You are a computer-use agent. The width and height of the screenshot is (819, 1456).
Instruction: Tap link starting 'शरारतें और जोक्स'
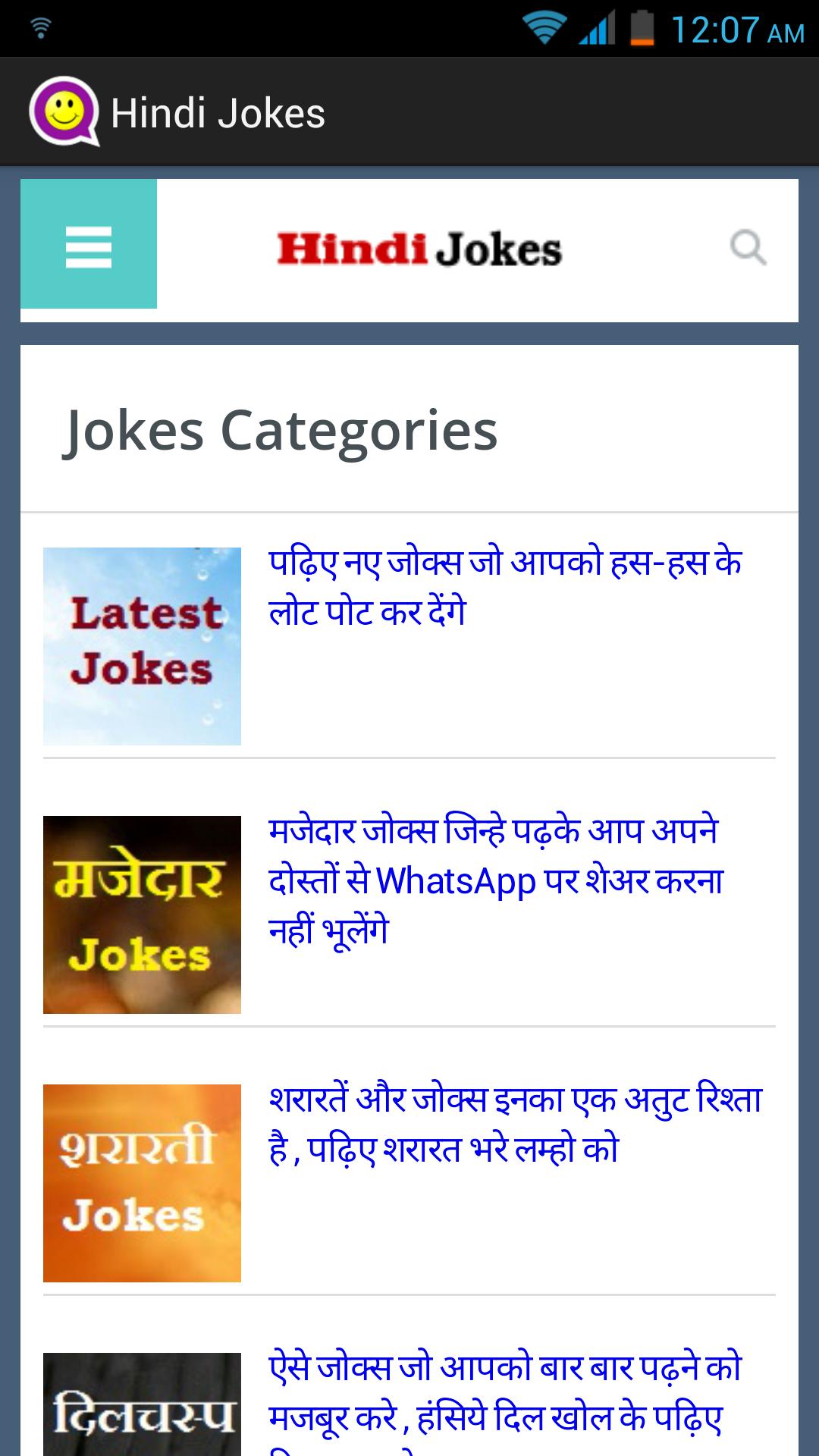(x=514, y=1125)
